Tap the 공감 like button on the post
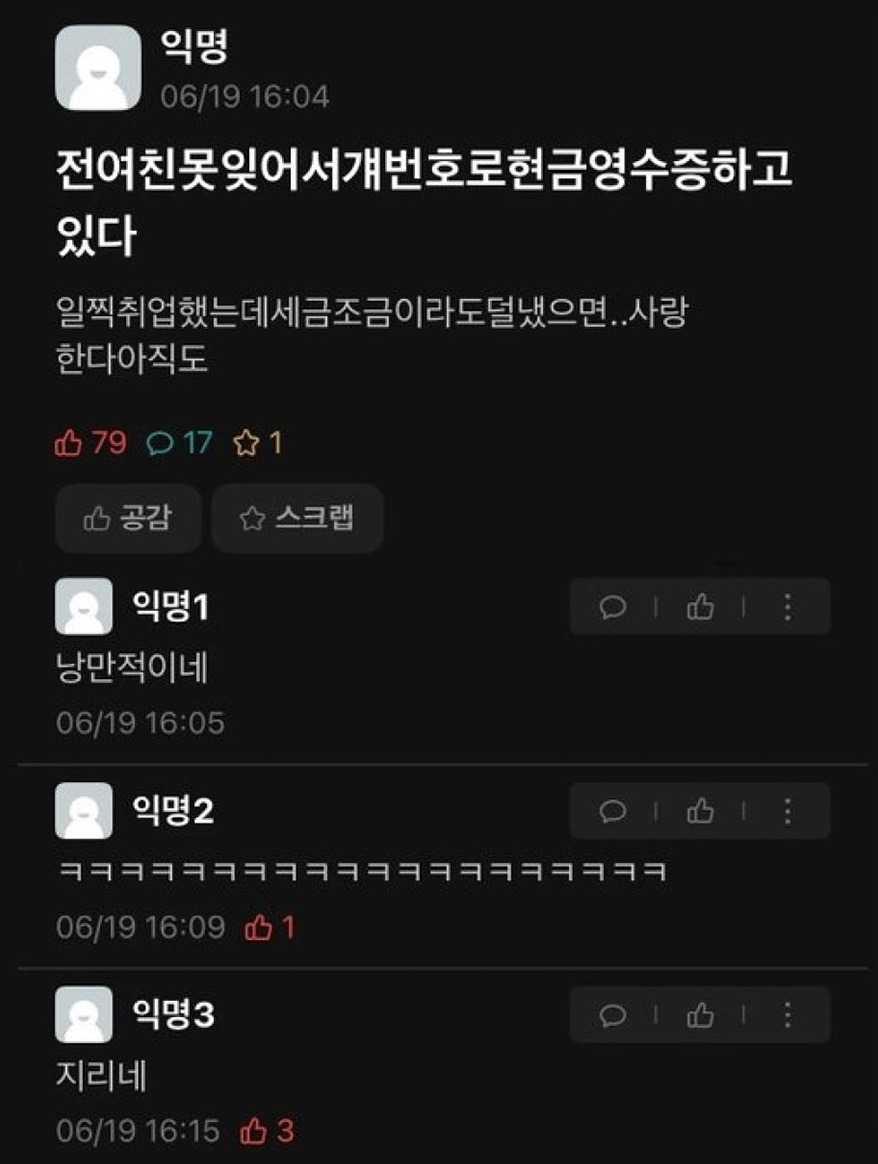878x1164 pixels. pos(128,518)
